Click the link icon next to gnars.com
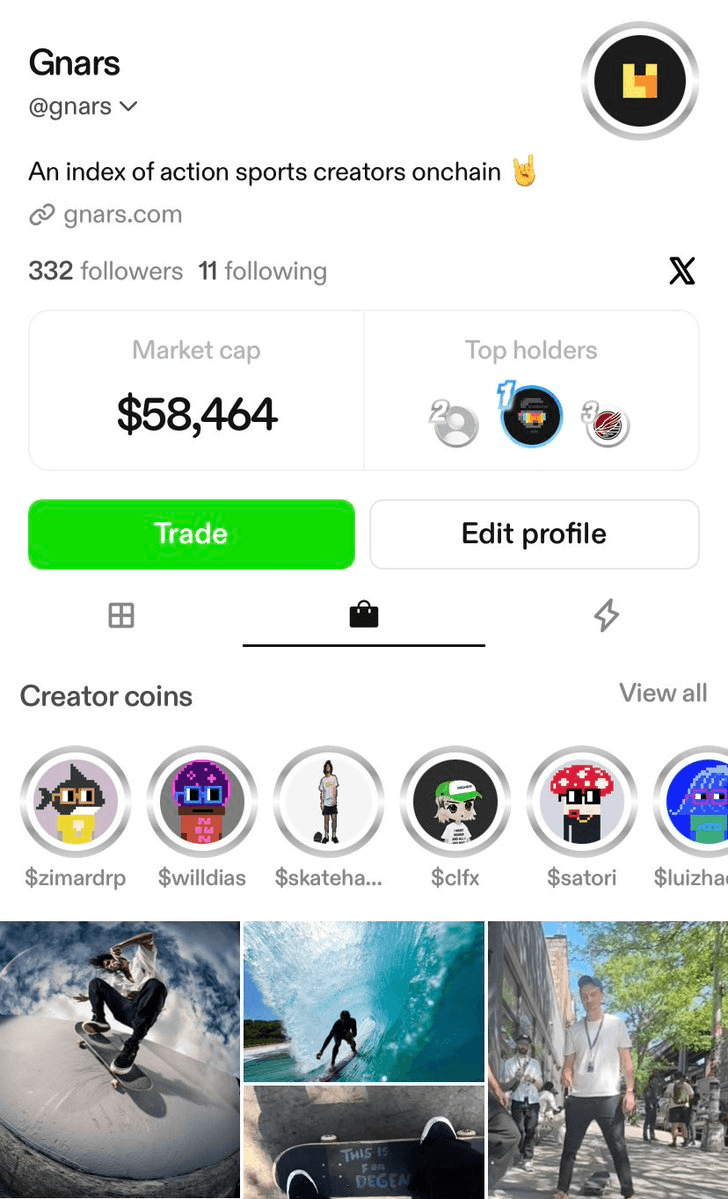The height and width of the screenshot is (1199, 728). tap(41, 214)
